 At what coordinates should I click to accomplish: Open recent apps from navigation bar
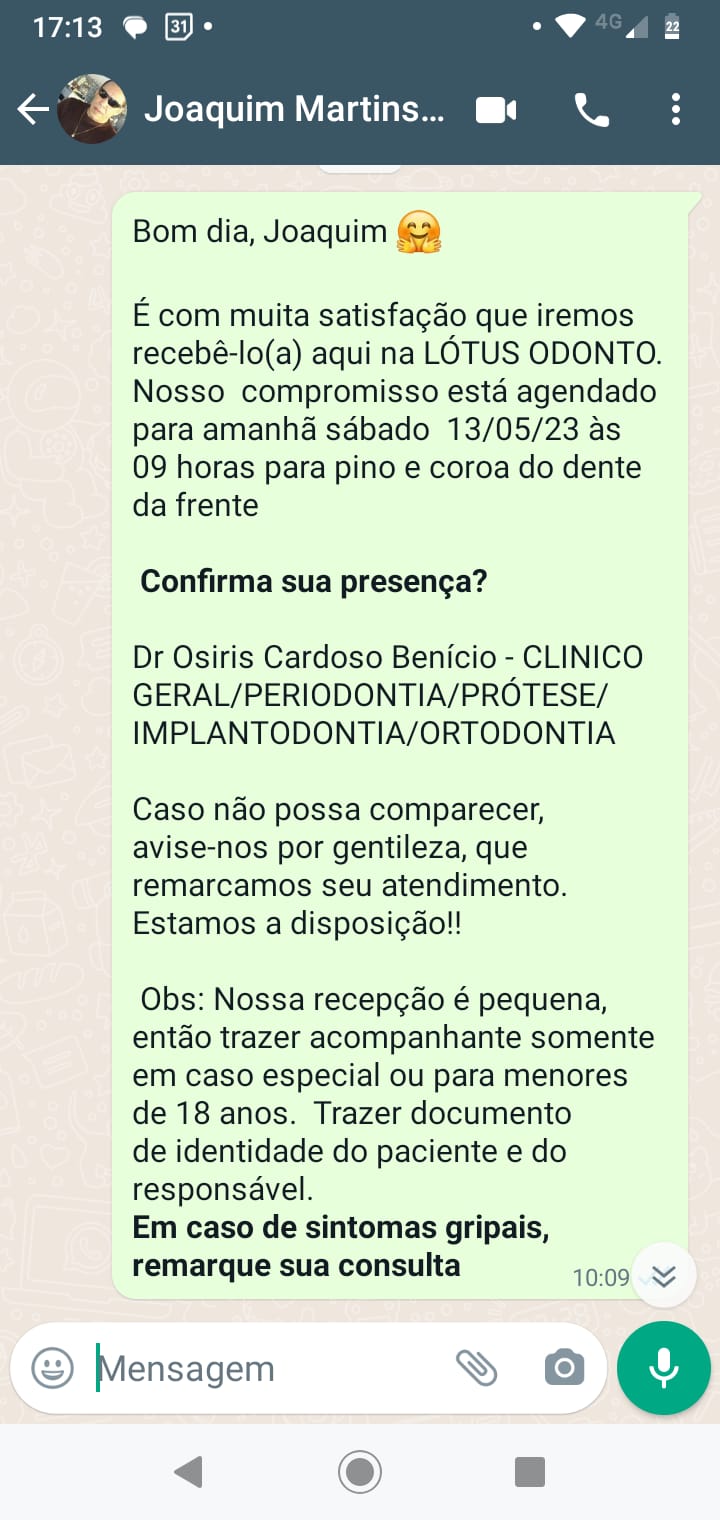click(529, 1471)
